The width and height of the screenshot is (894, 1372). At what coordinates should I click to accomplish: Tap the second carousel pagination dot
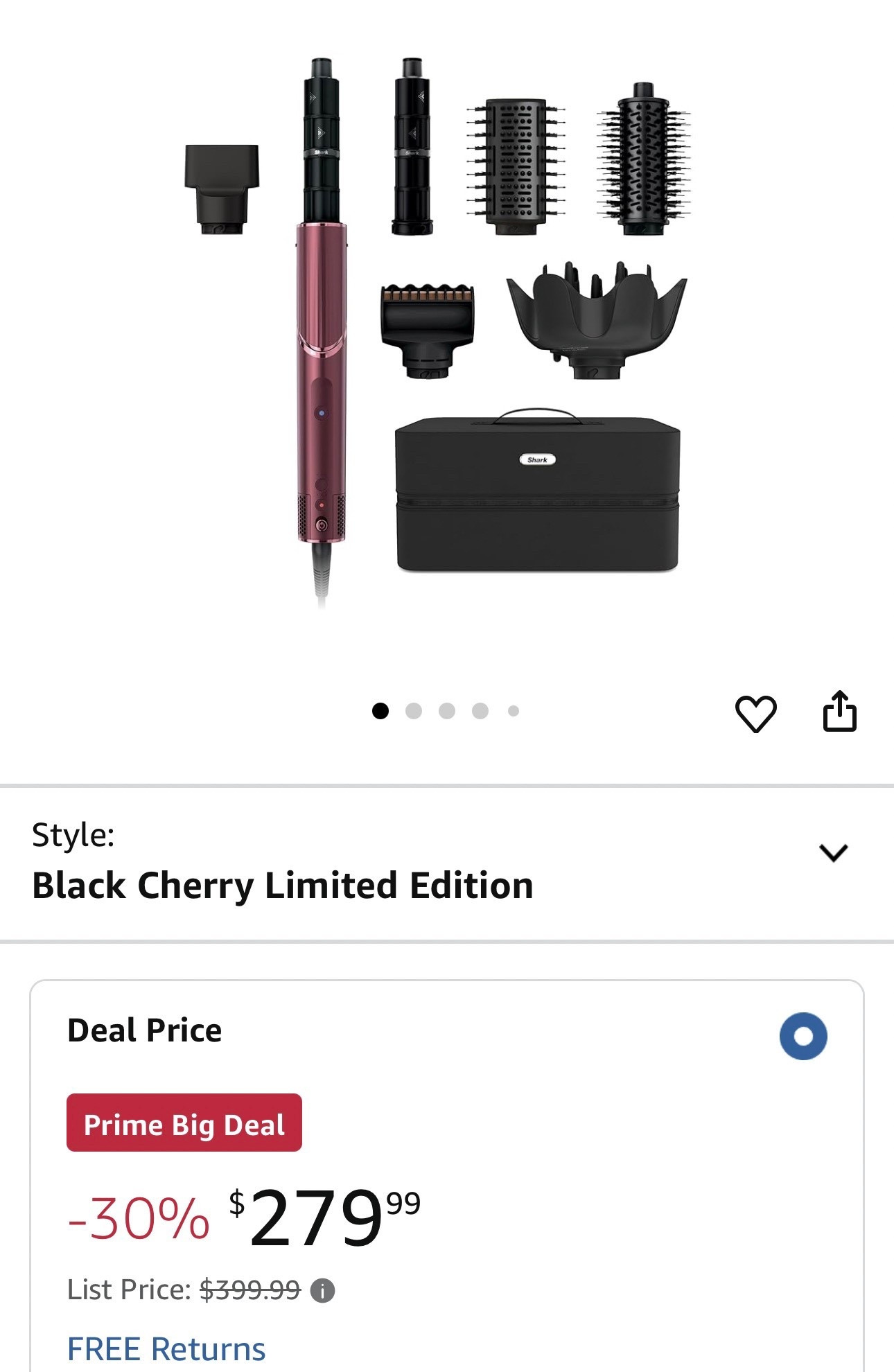414,710
